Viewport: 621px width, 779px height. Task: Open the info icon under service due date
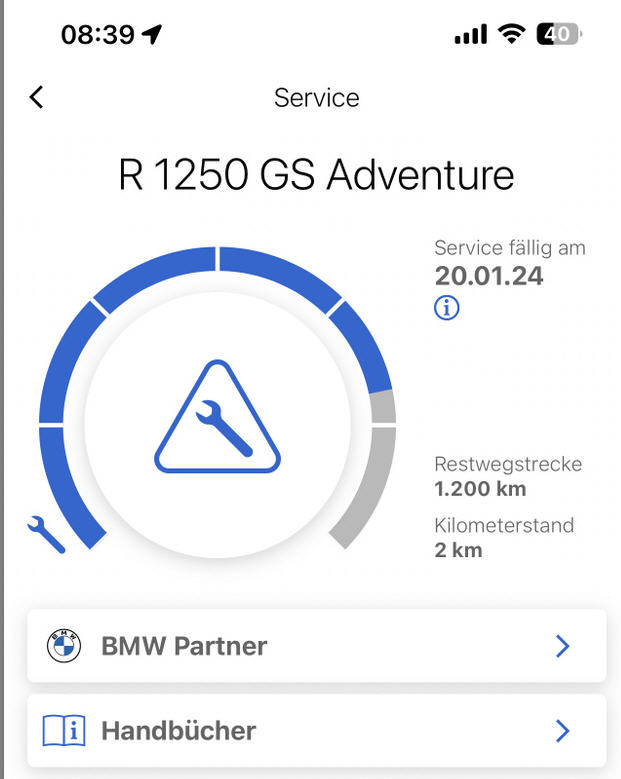point(447,308)
